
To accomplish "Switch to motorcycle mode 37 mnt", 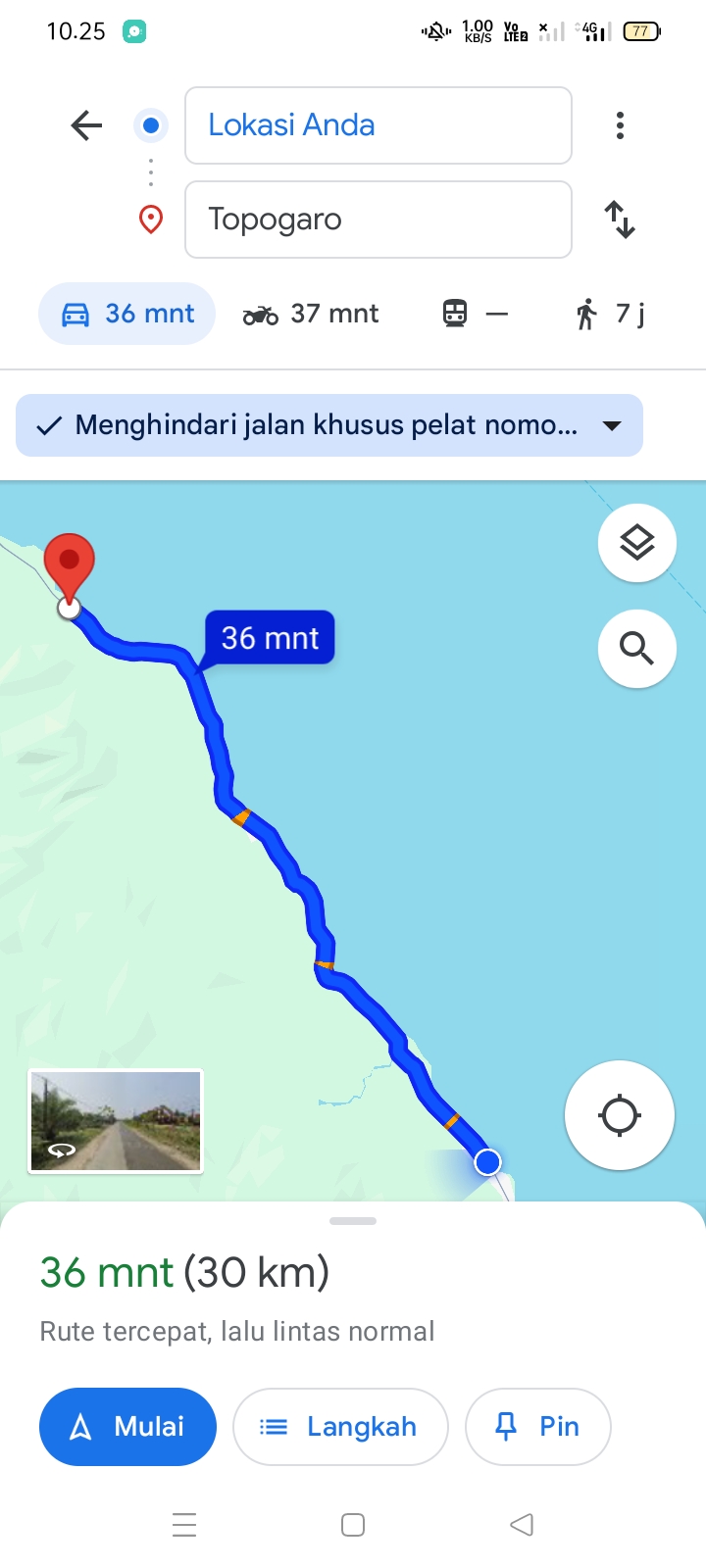I will [x=310, y=314].
